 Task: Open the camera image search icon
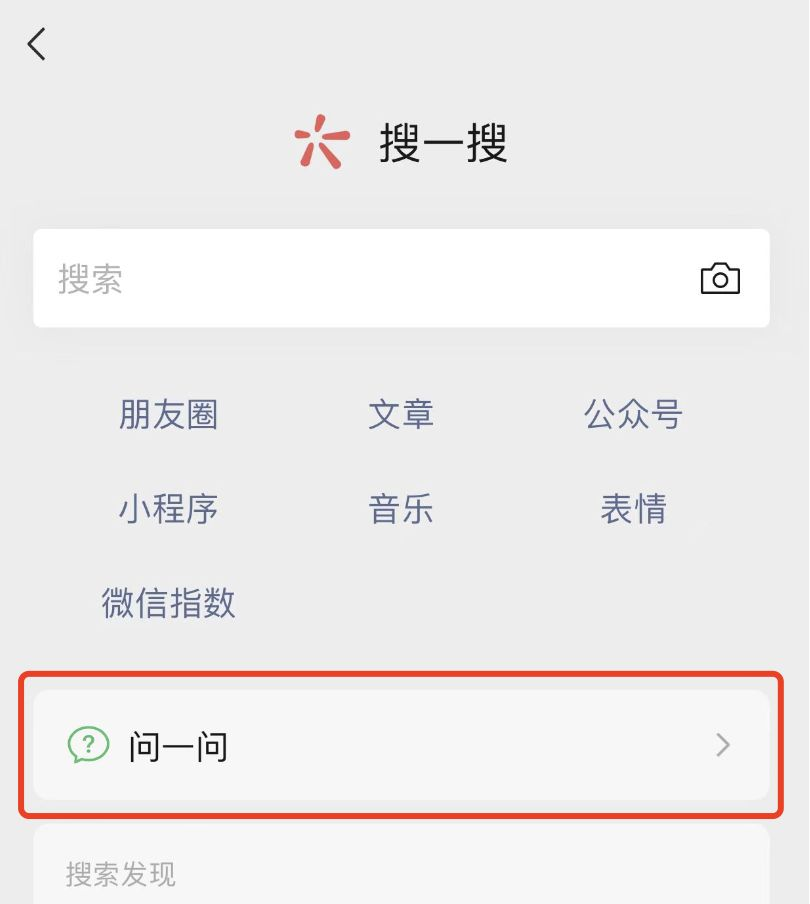point(720,279)
